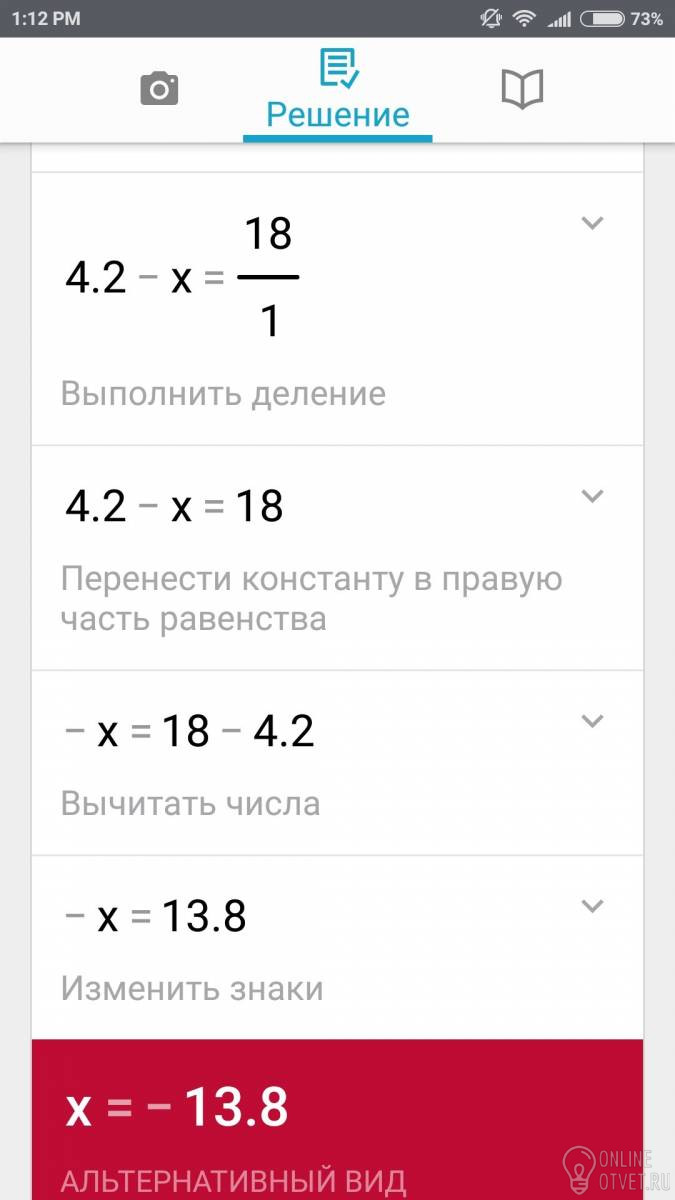Expand the Выполнить деление step
Viewport: 675px width, 1200px height.
pyautogui.click(x=593, y=224)
